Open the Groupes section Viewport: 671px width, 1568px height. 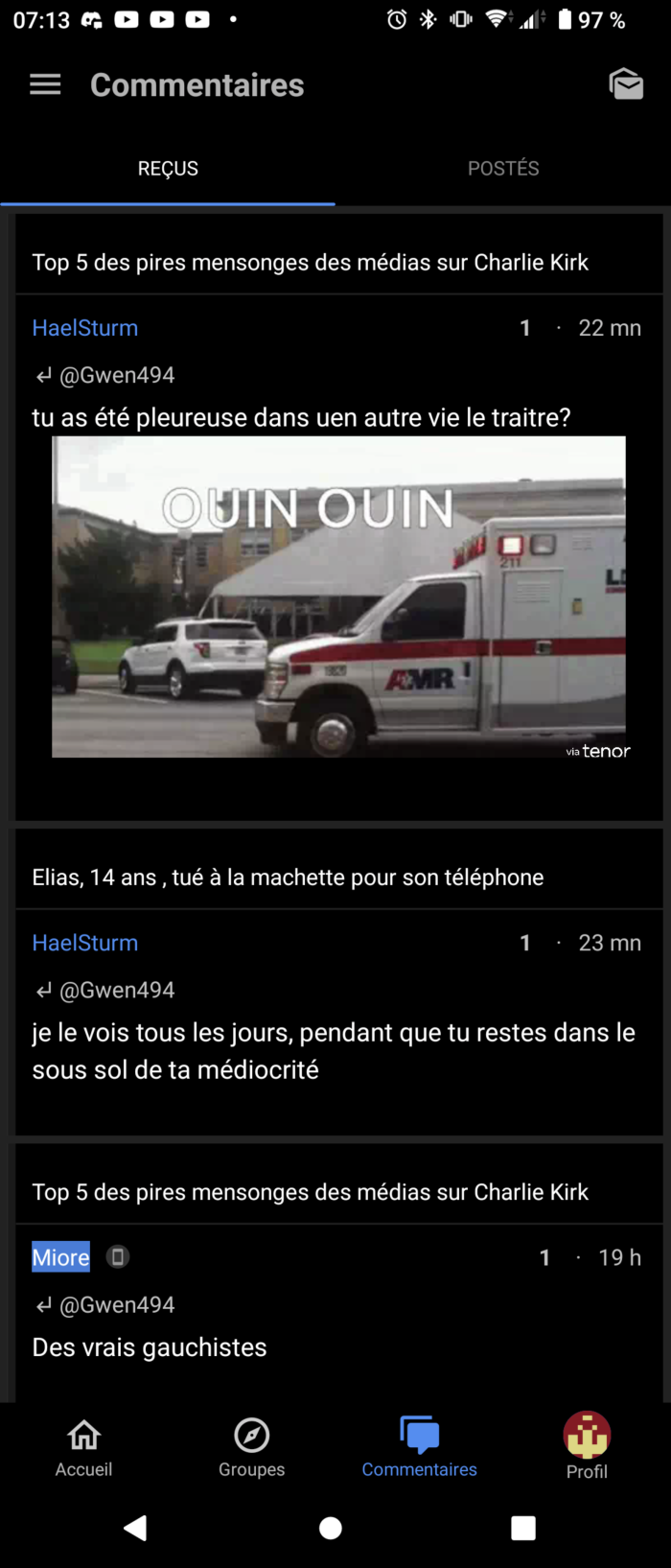click(x=251, y=1448)
